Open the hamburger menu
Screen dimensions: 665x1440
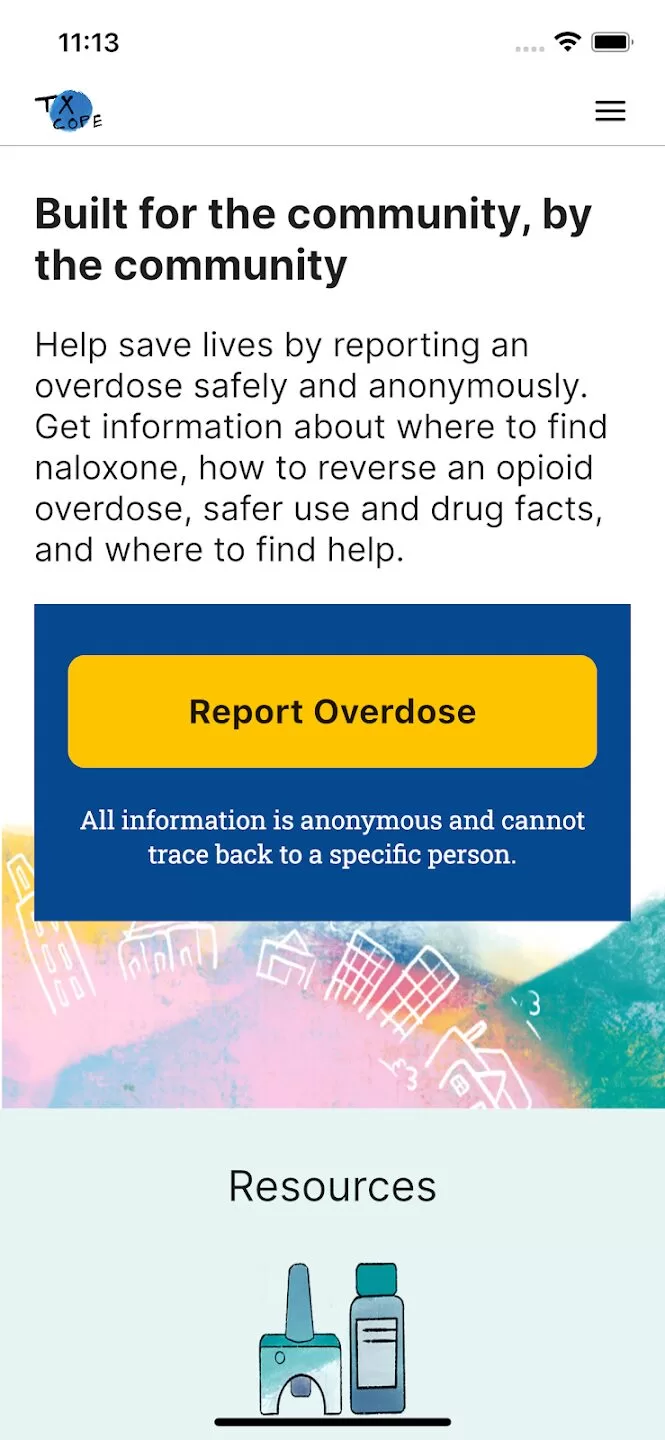(610, 111)
